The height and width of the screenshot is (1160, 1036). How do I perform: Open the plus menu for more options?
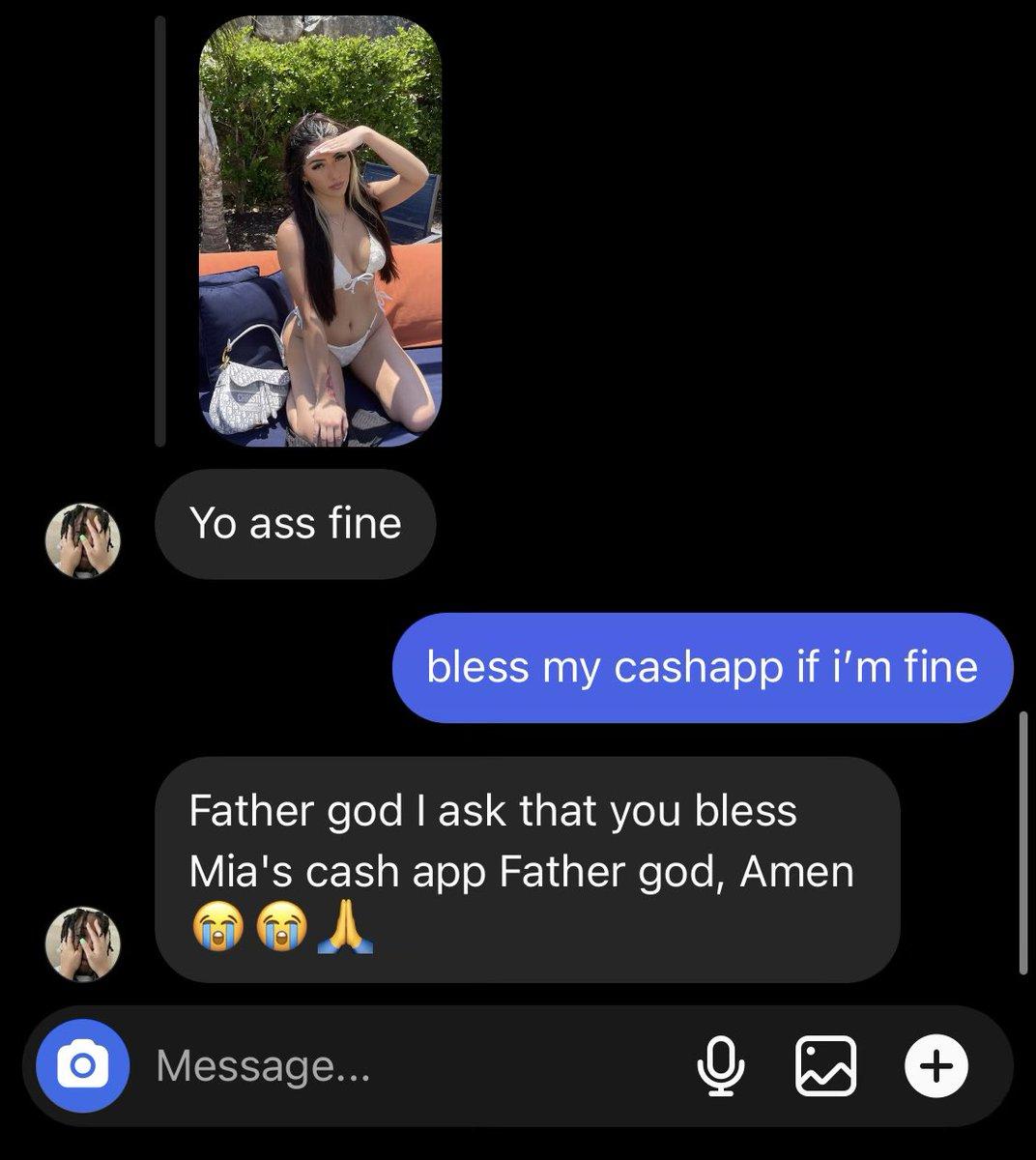935,1066
